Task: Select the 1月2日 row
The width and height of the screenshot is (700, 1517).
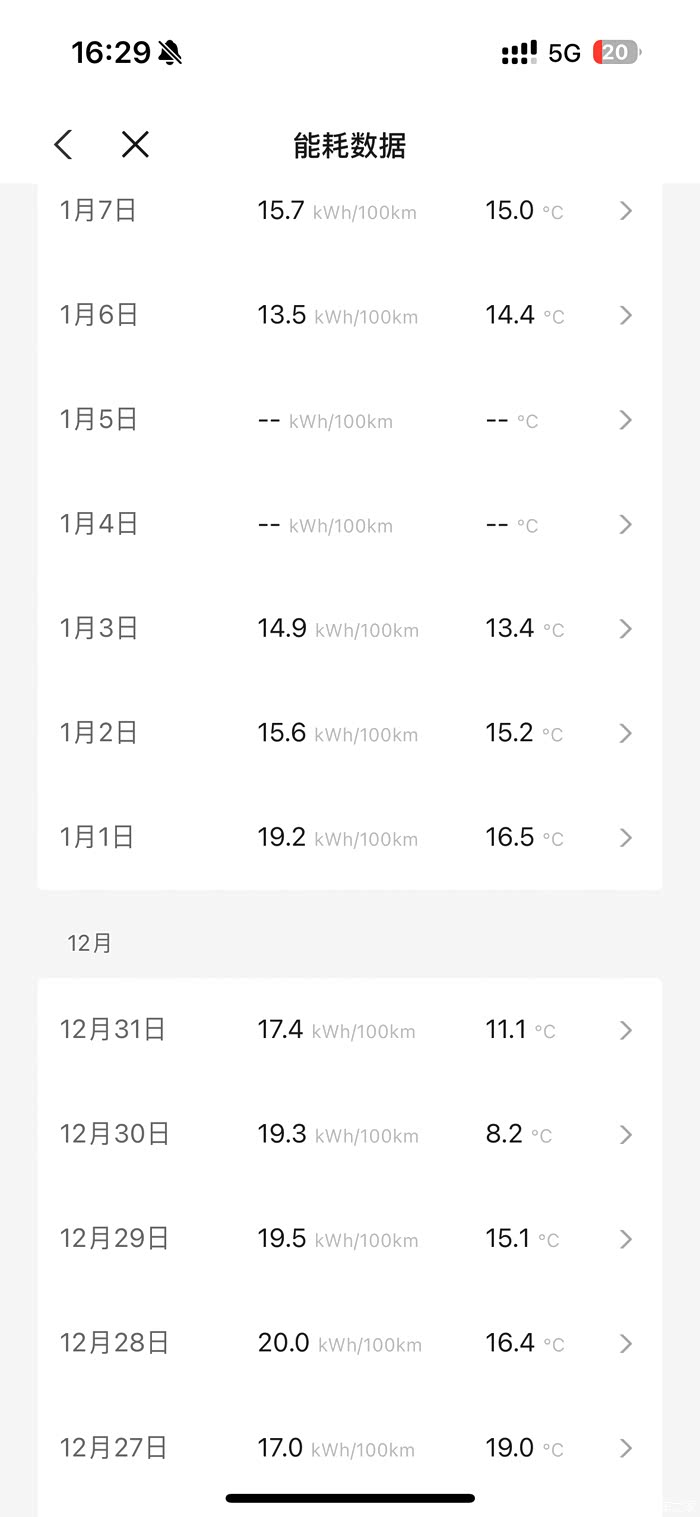Action: pyautogui.click(x=350, y=733)
